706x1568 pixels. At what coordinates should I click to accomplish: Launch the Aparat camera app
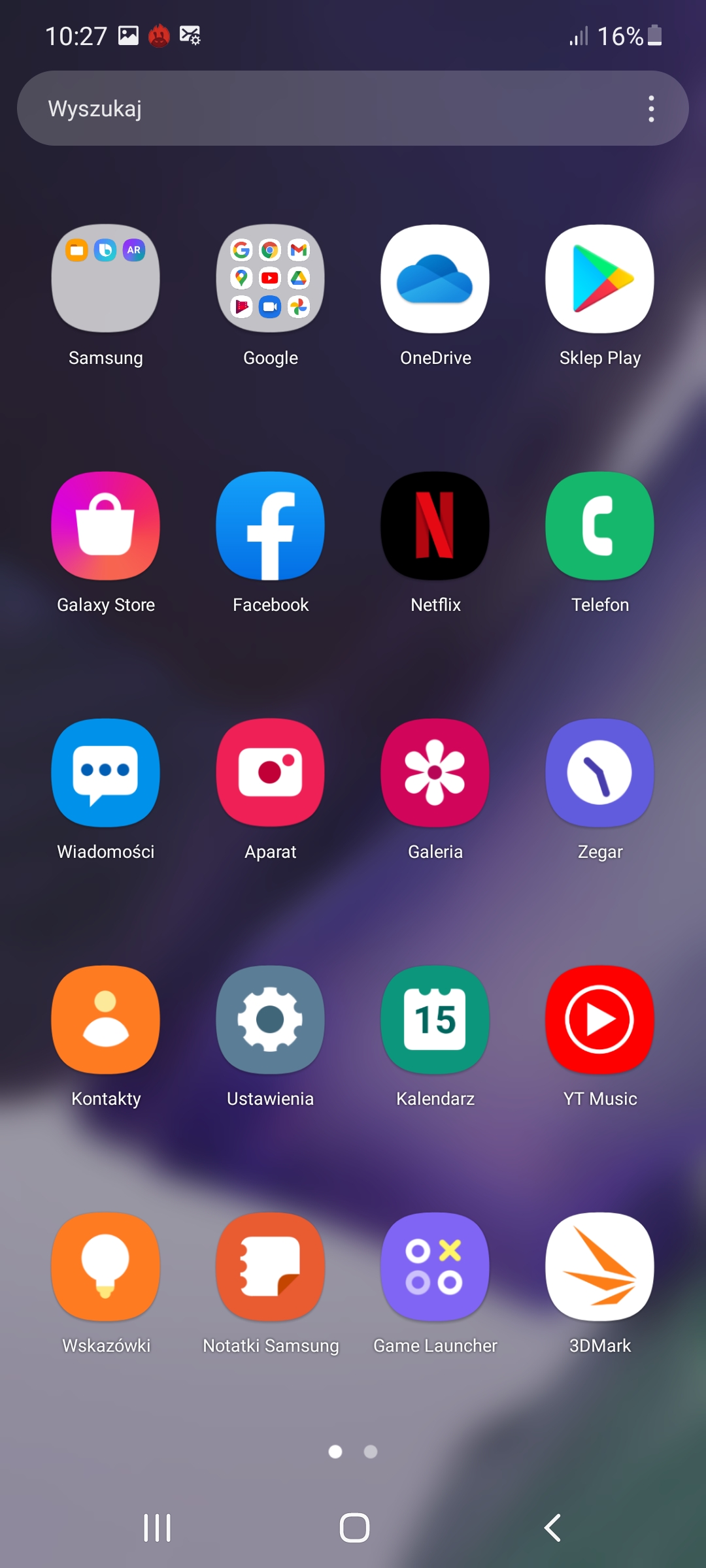(271, 773)
